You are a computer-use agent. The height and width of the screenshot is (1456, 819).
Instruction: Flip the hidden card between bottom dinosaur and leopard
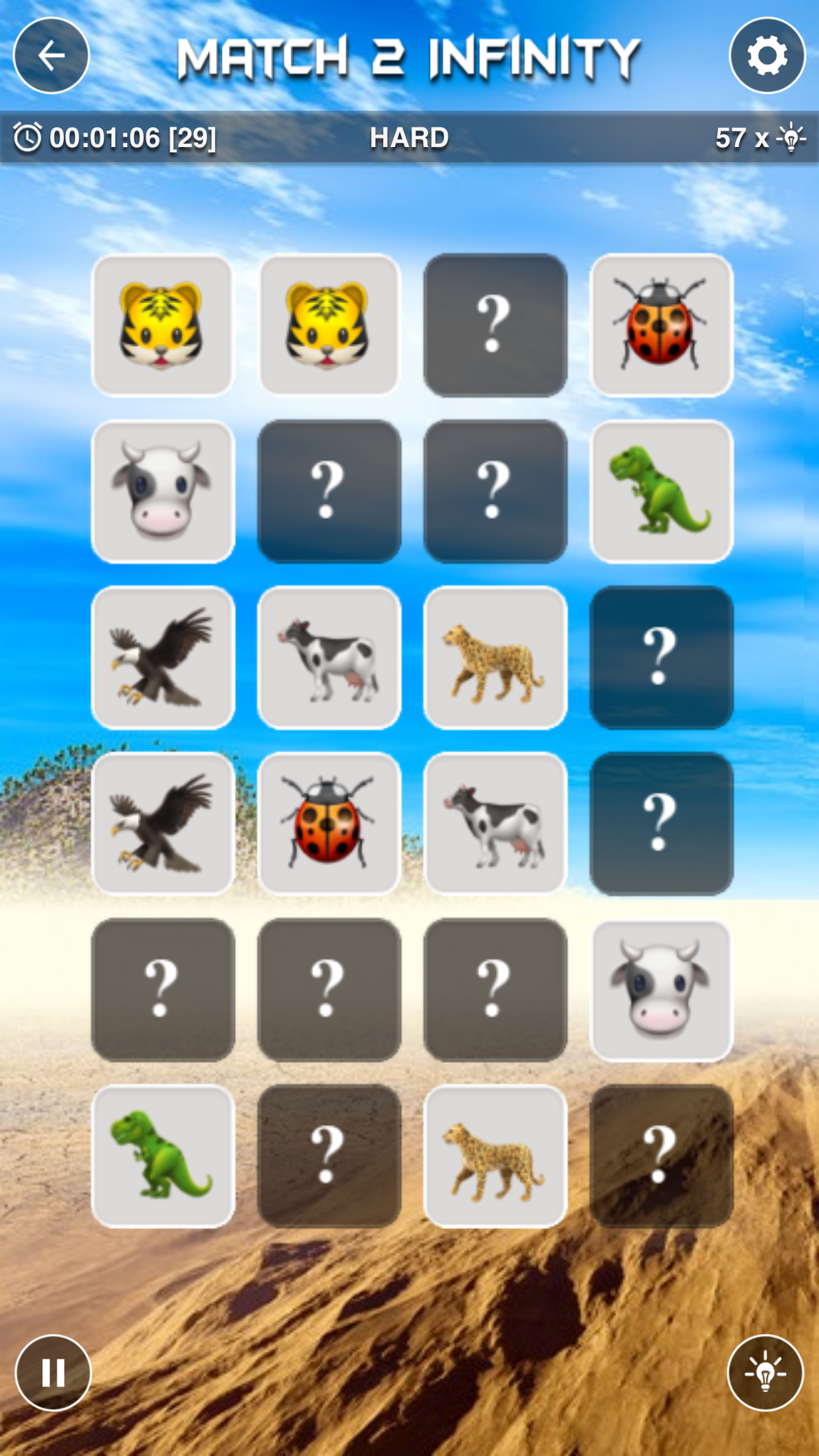(x=329, y=1156)
